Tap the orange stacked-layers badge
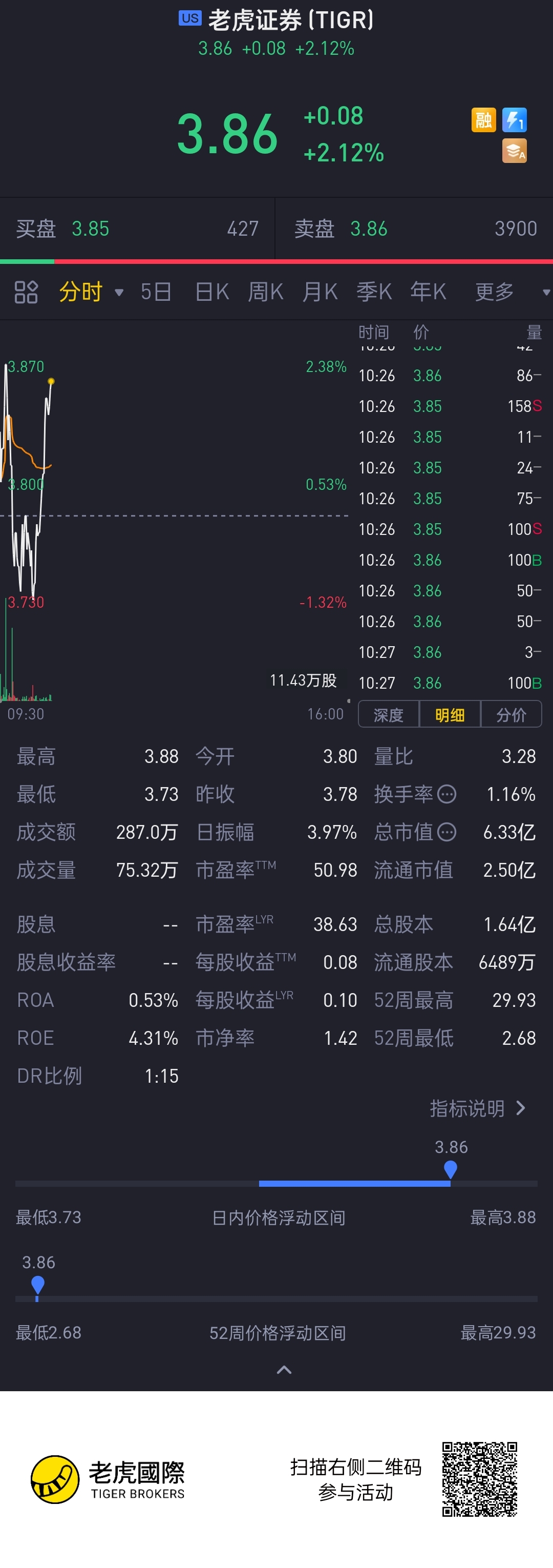Image resolution: width=553 pixels, height=1568 pixels. (x=515, y=151)
